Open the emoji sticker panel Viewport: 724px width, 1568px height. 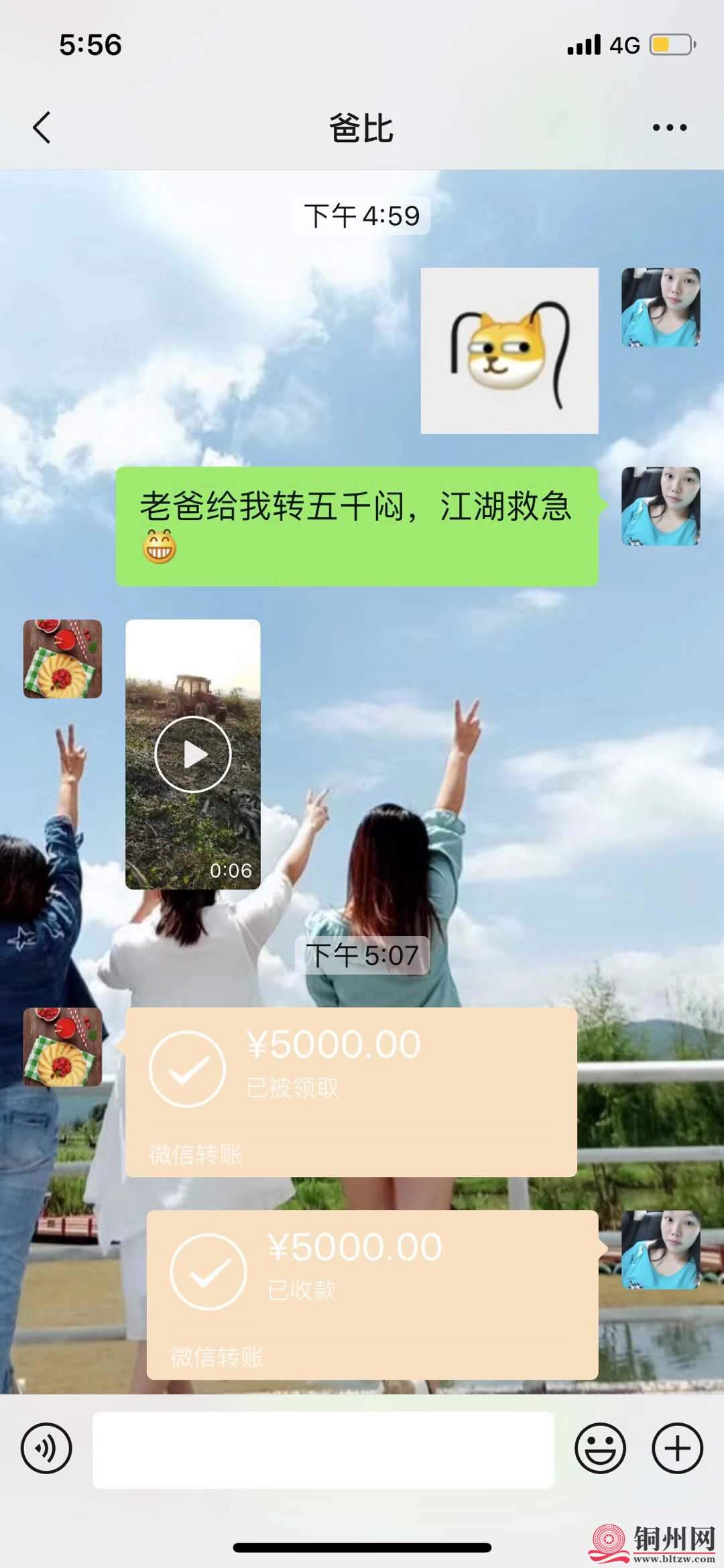600,1448
